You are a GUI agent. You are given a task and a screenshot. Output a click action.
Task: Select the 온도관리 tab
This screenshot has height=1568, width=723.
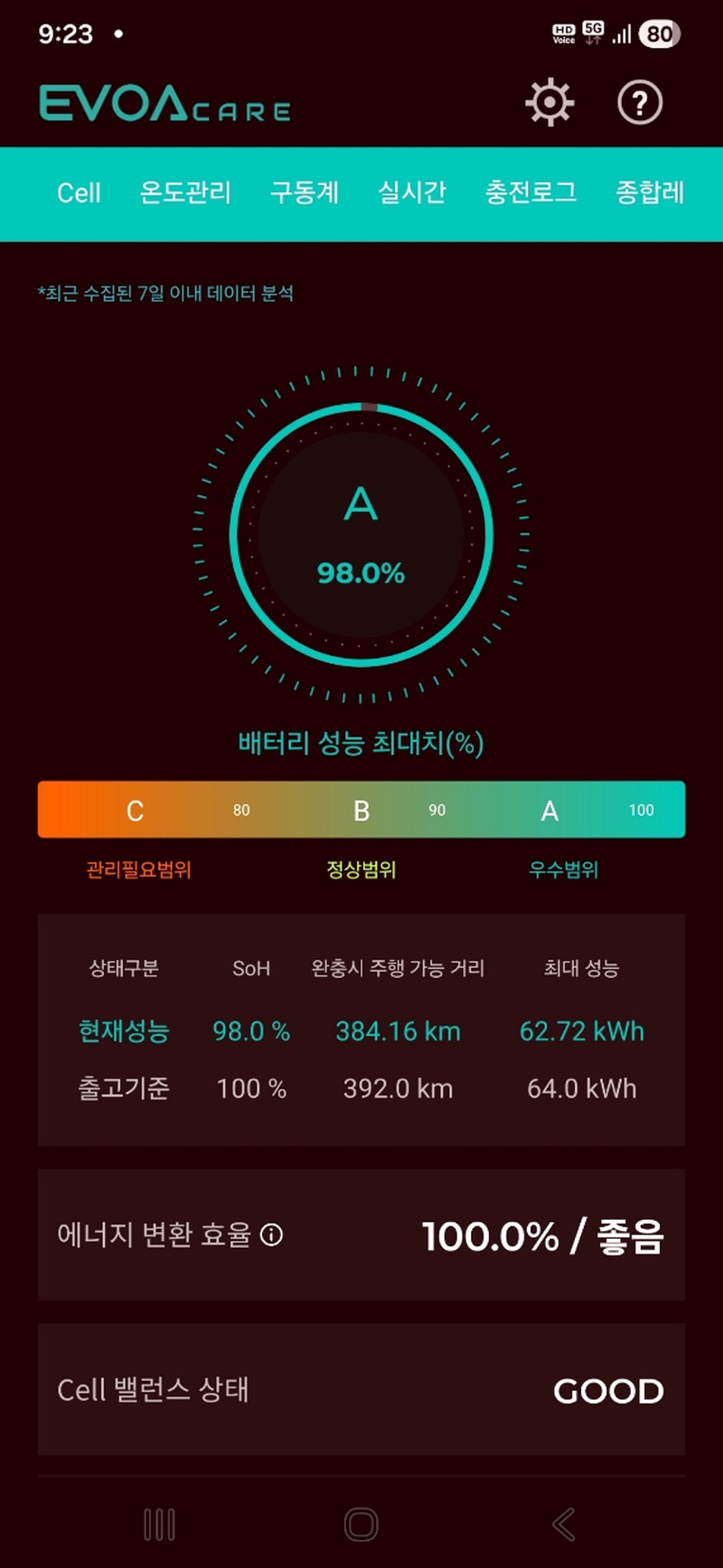[x=185, y=192]
